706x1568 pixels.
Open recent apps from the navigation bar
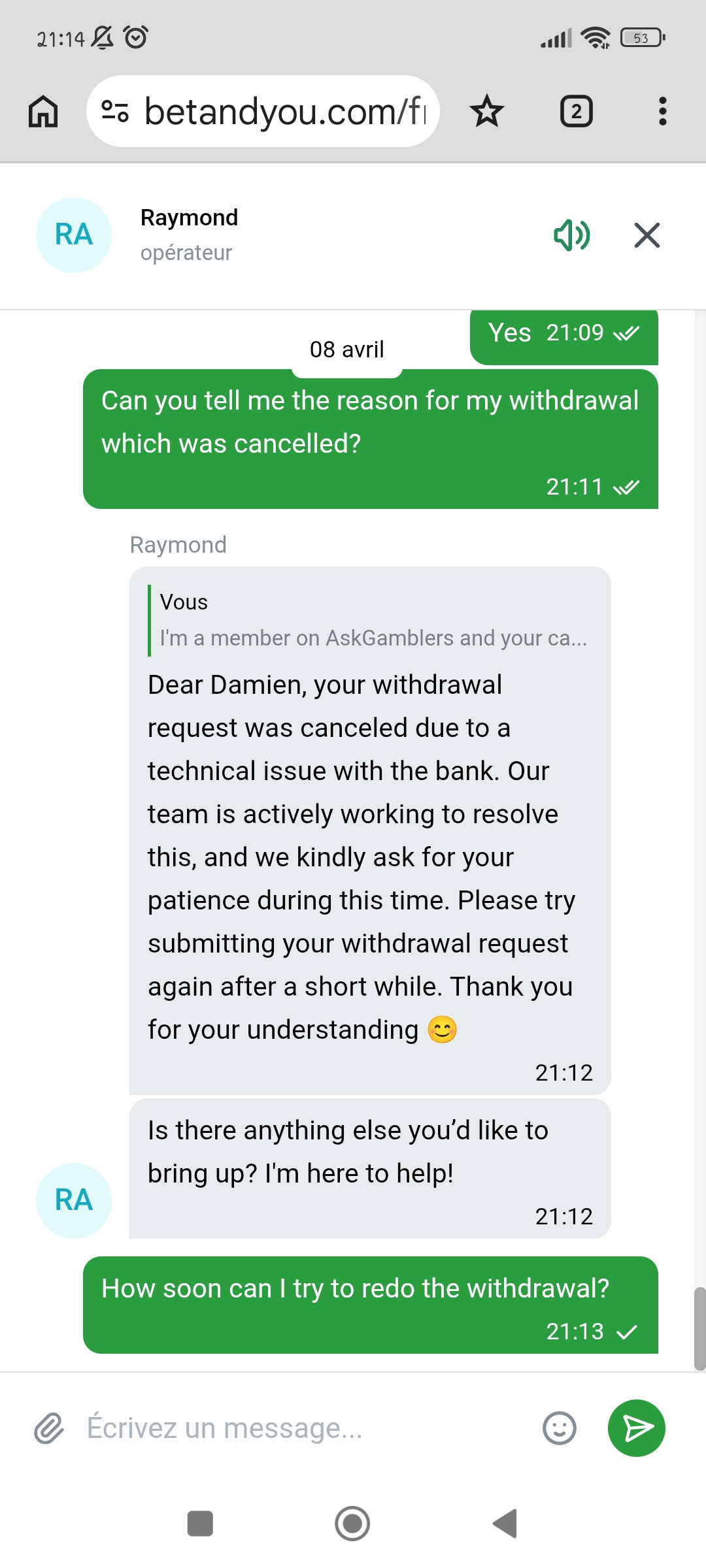tap(200, 1524)
